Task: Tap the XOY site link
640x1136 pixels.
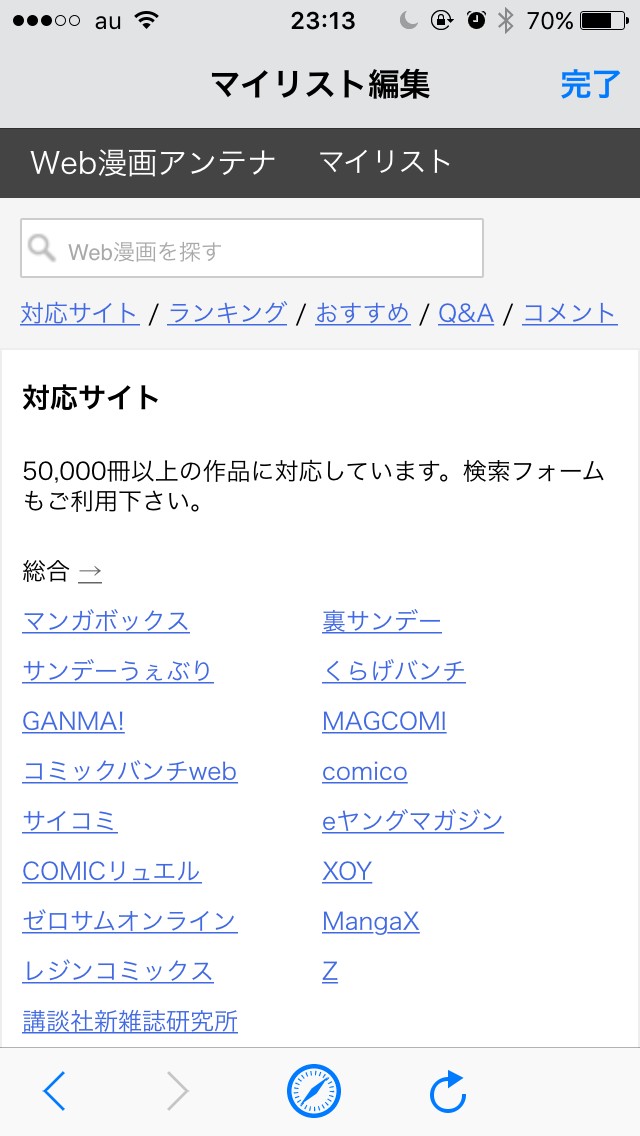Action: click(347, 871)
